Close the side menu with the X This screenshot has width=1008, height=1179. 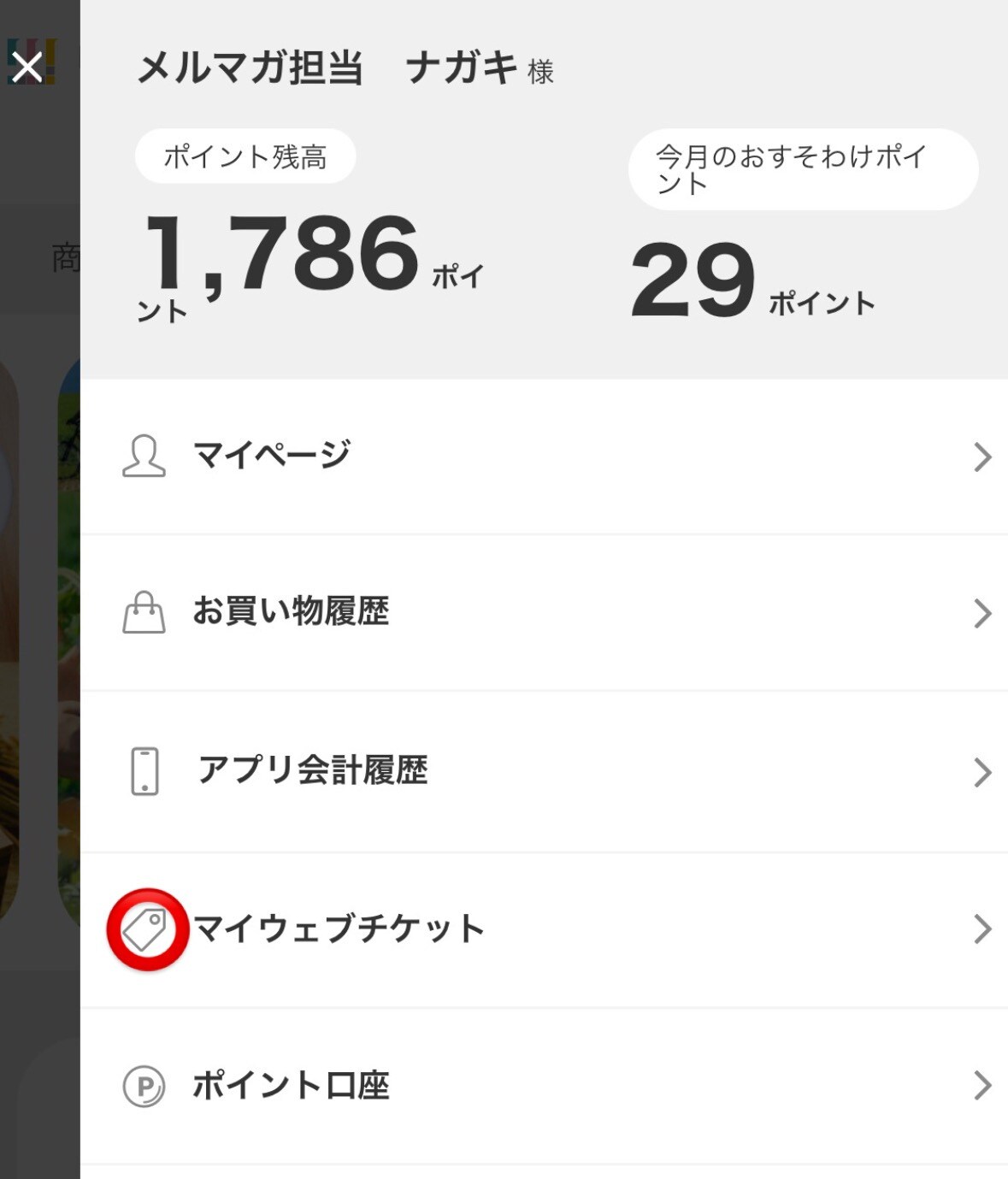pos(27,66)
